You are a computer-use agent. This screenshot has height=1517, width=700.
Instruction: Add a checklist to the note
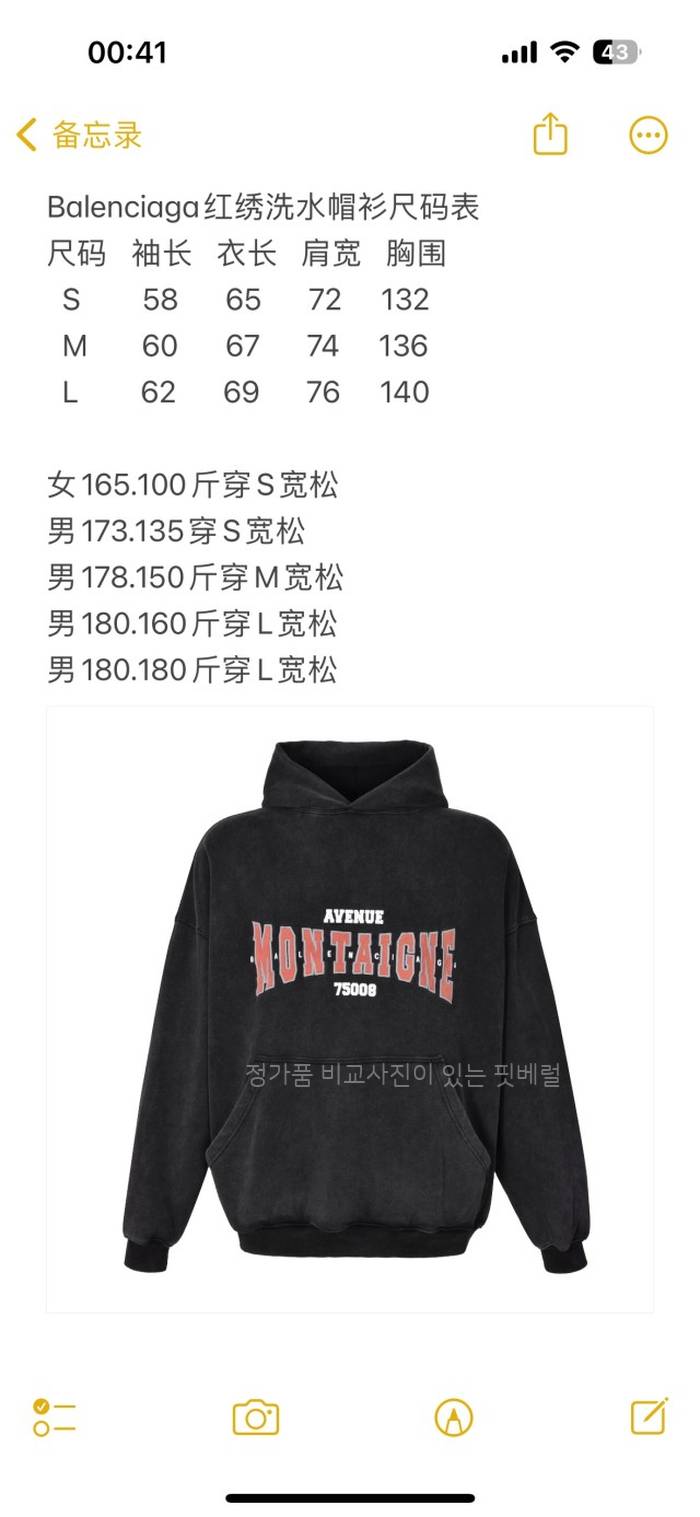tap(54, 1417)
